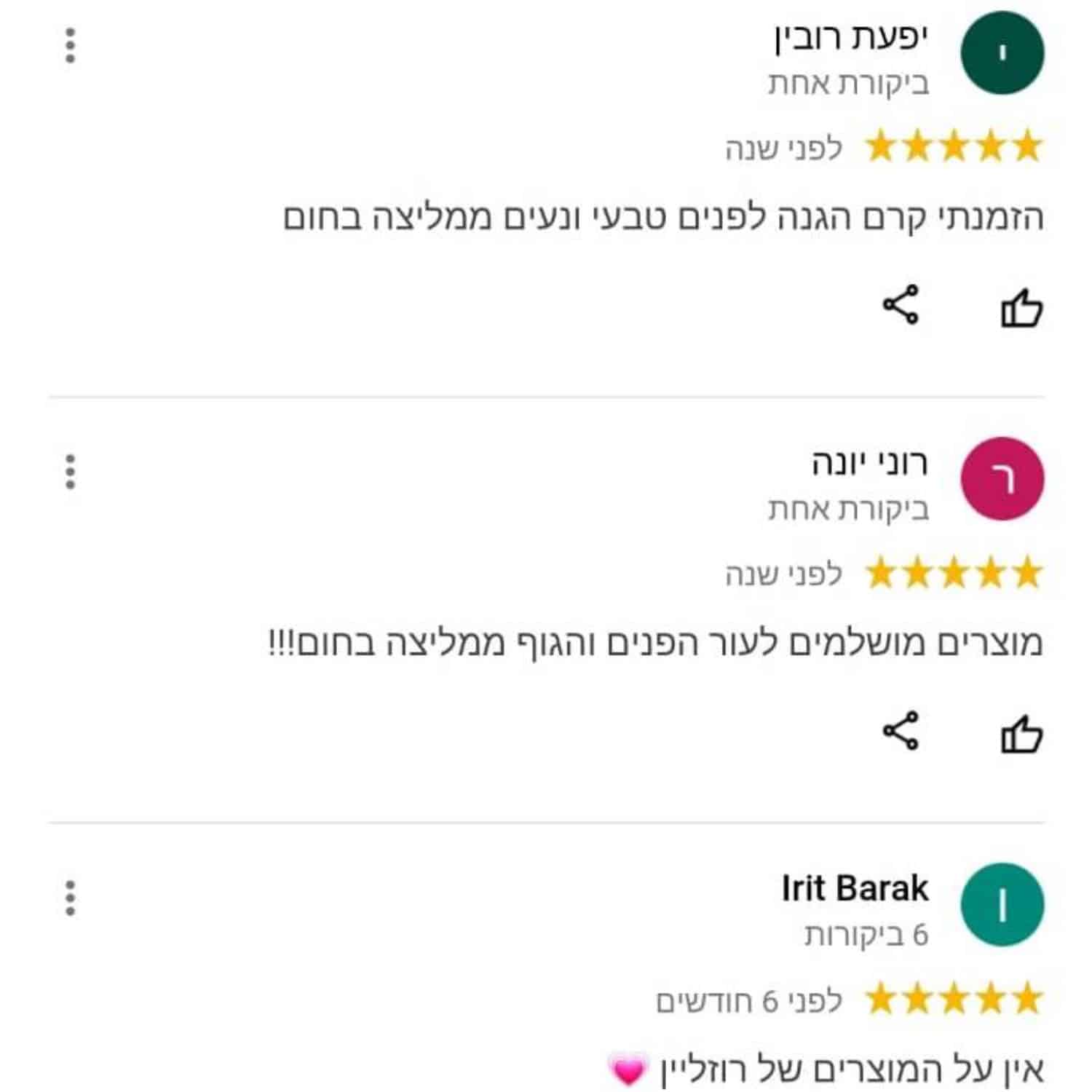The width and height of the screenshot is (1092, 1092).
Task: Open overflow menu for רוני יונה's review
Action: pyautogui.click(x=70, y=472)
